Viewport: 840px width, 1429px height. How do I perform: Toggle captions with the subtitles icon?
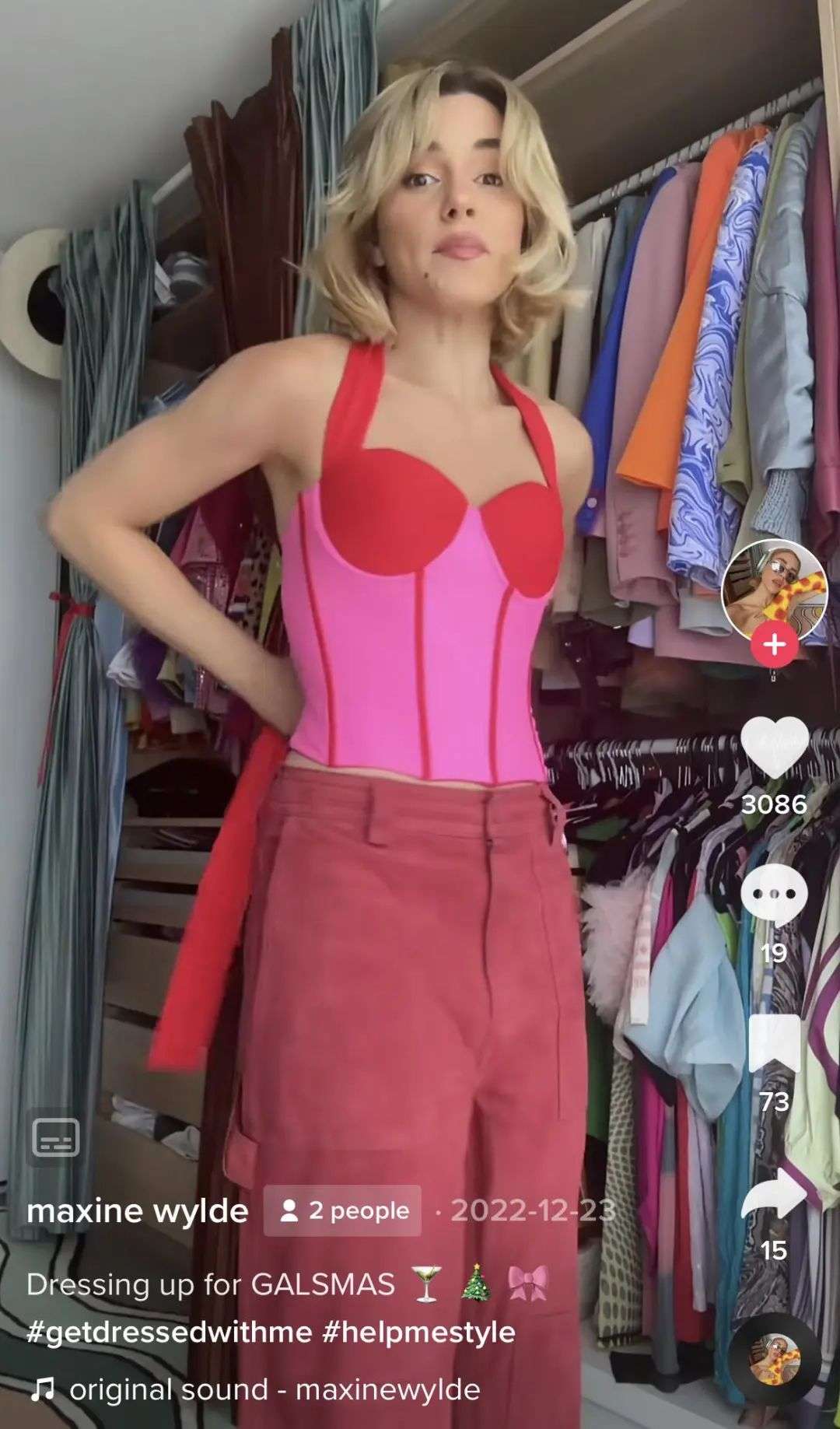coord(56,1140)
